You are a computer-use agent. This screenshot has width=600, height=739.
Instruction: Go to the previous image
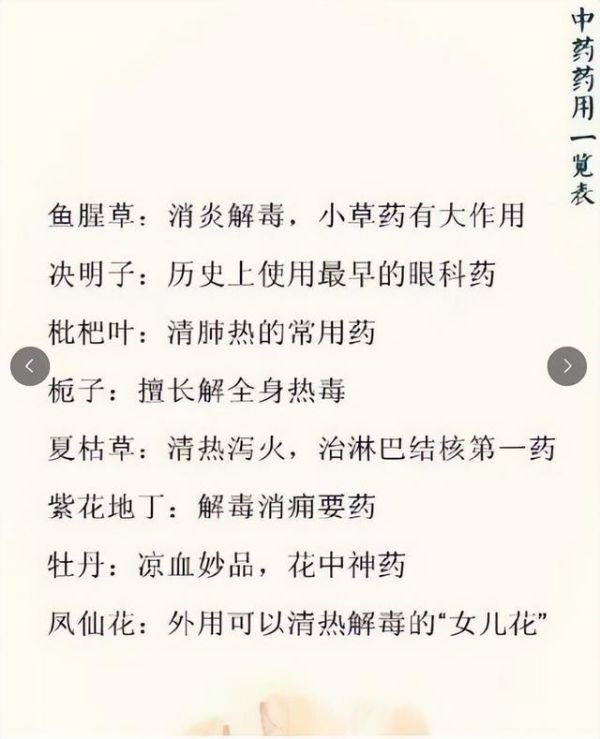(29, 366)
